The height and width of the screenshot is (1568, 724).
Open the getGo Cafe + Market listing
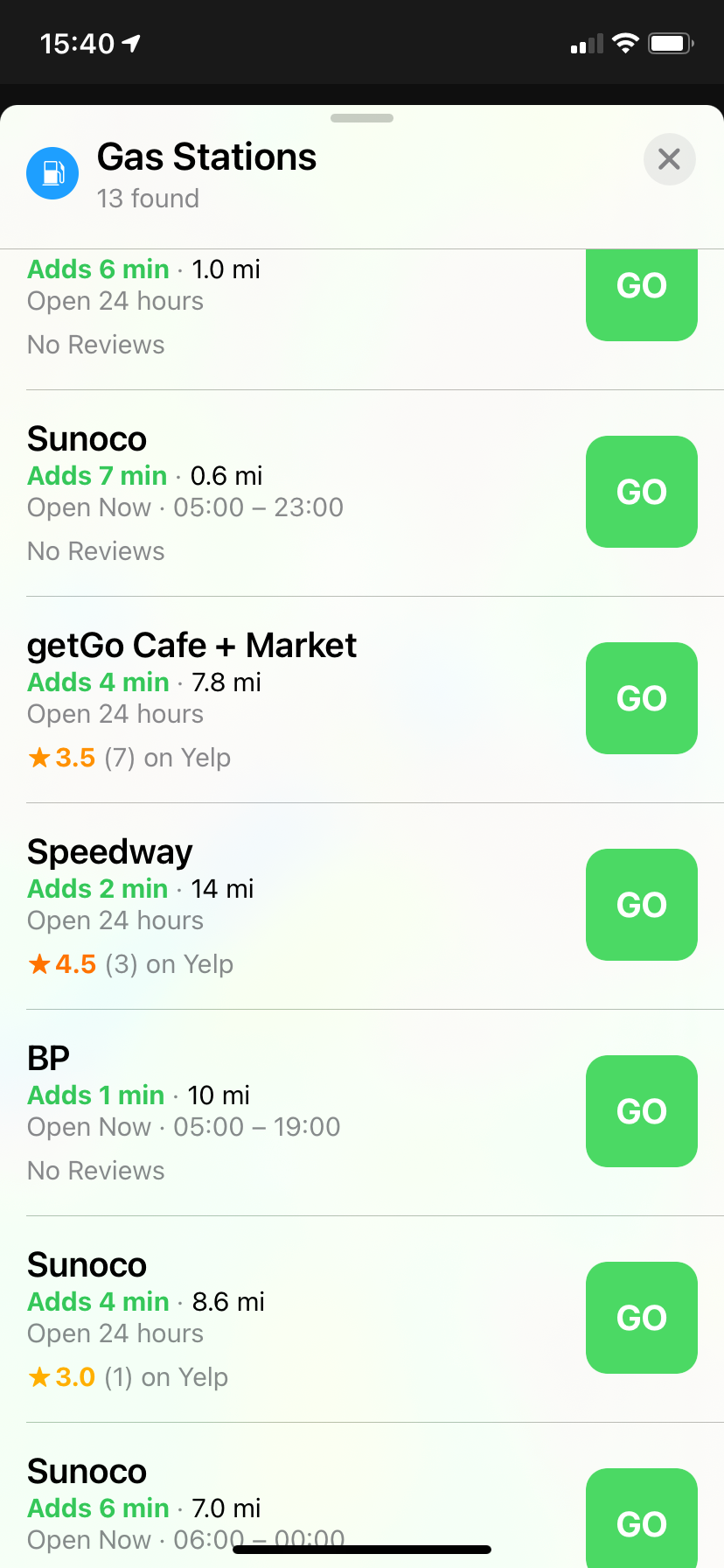[x=192, y=645]
